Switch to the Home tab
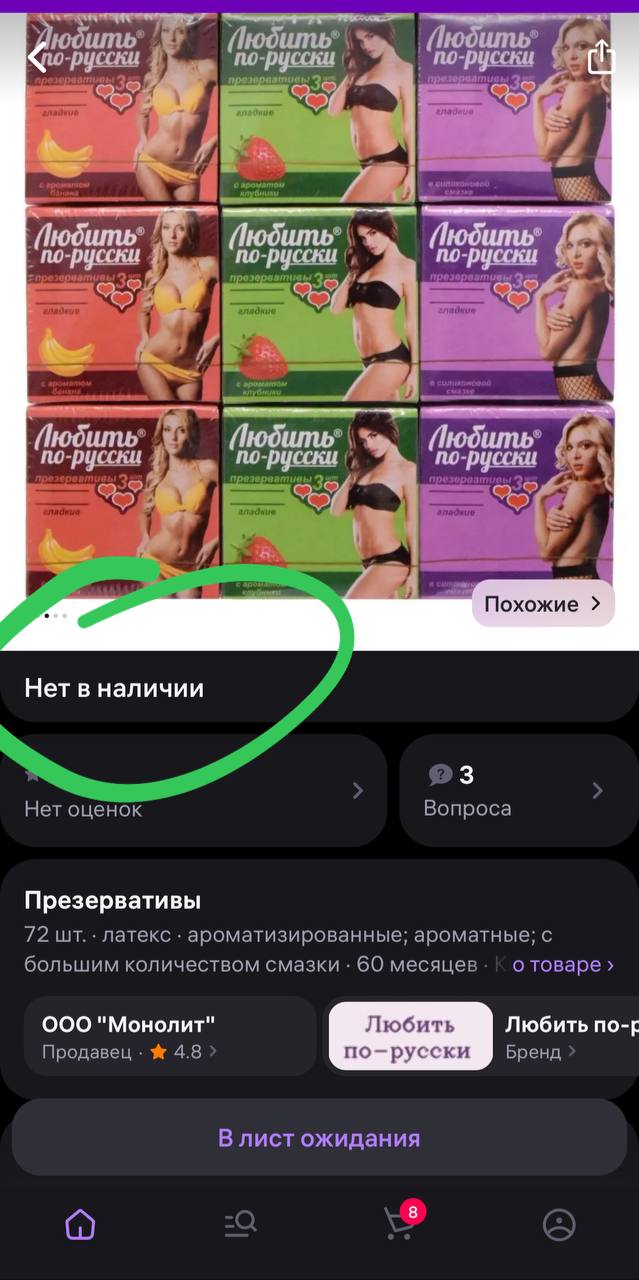Screen dimensions: 639x1280 [80, 1224]
